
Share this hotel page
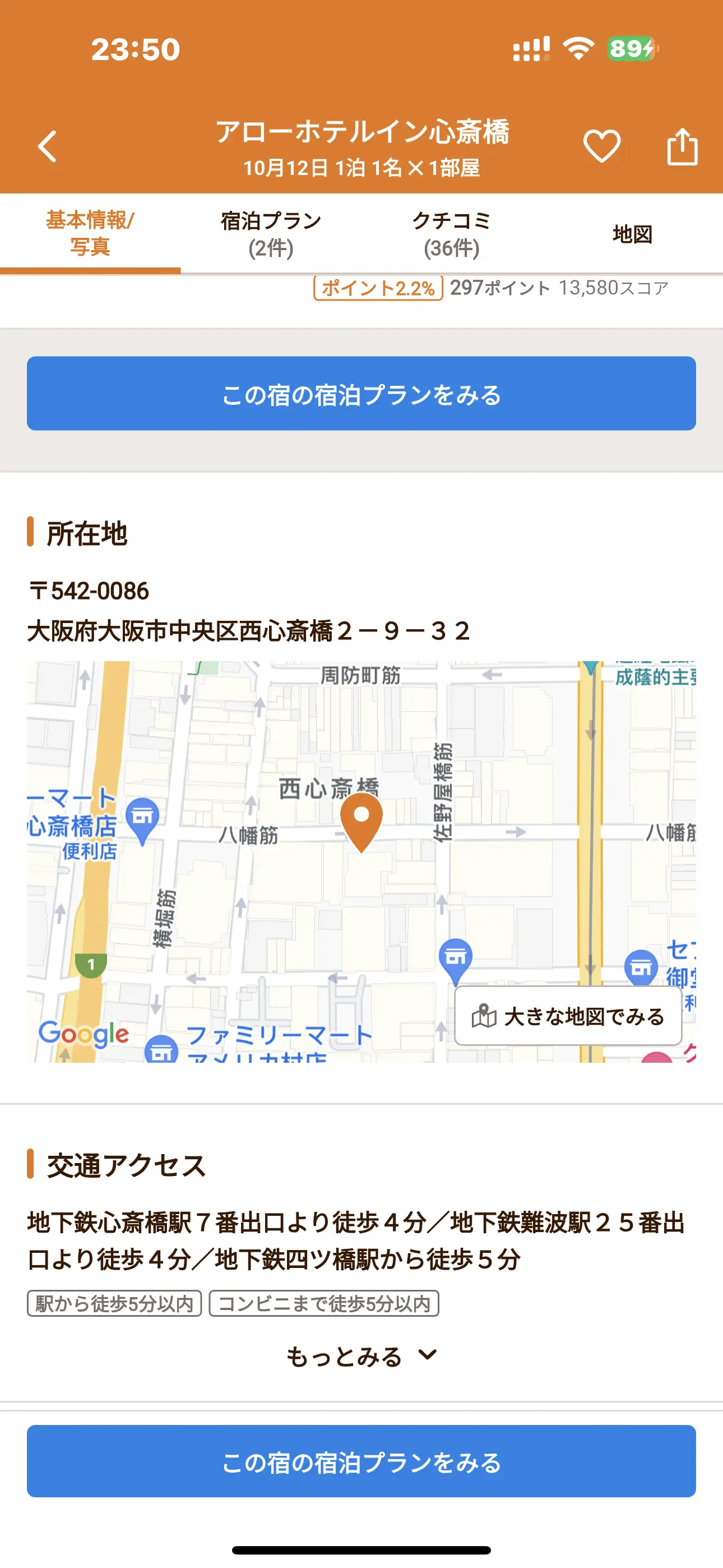pos(682,147)
